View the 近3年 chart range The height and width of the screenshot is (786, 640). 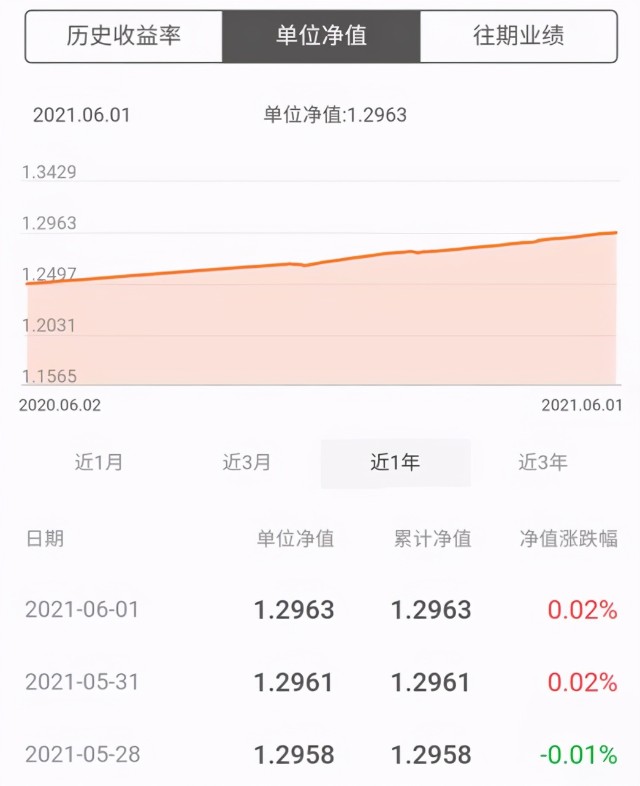pyautogui.click(x=543, y=463)
